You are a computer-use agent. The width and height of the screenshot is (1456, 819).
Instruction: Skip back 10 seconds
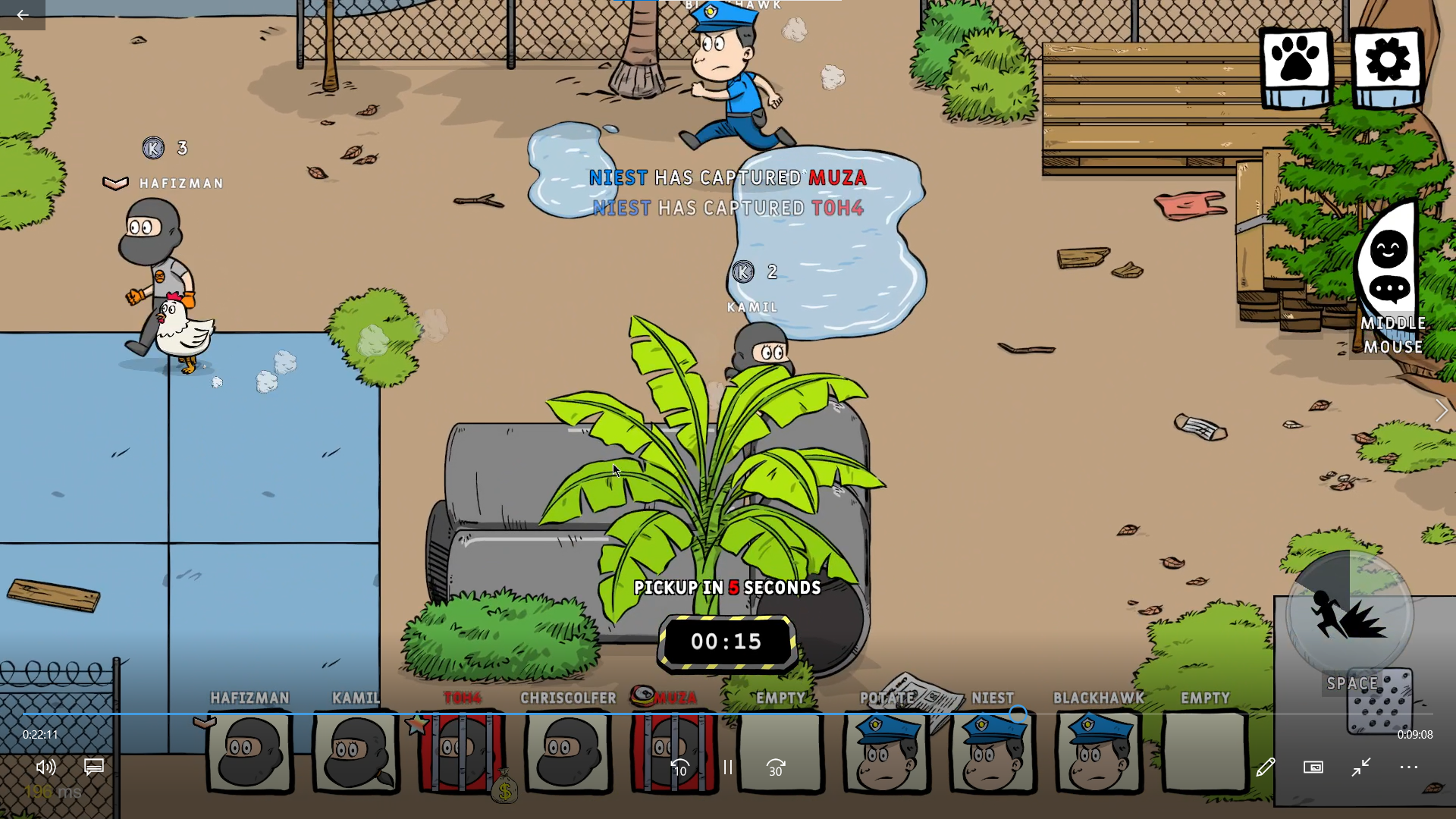tap(680, 767)
